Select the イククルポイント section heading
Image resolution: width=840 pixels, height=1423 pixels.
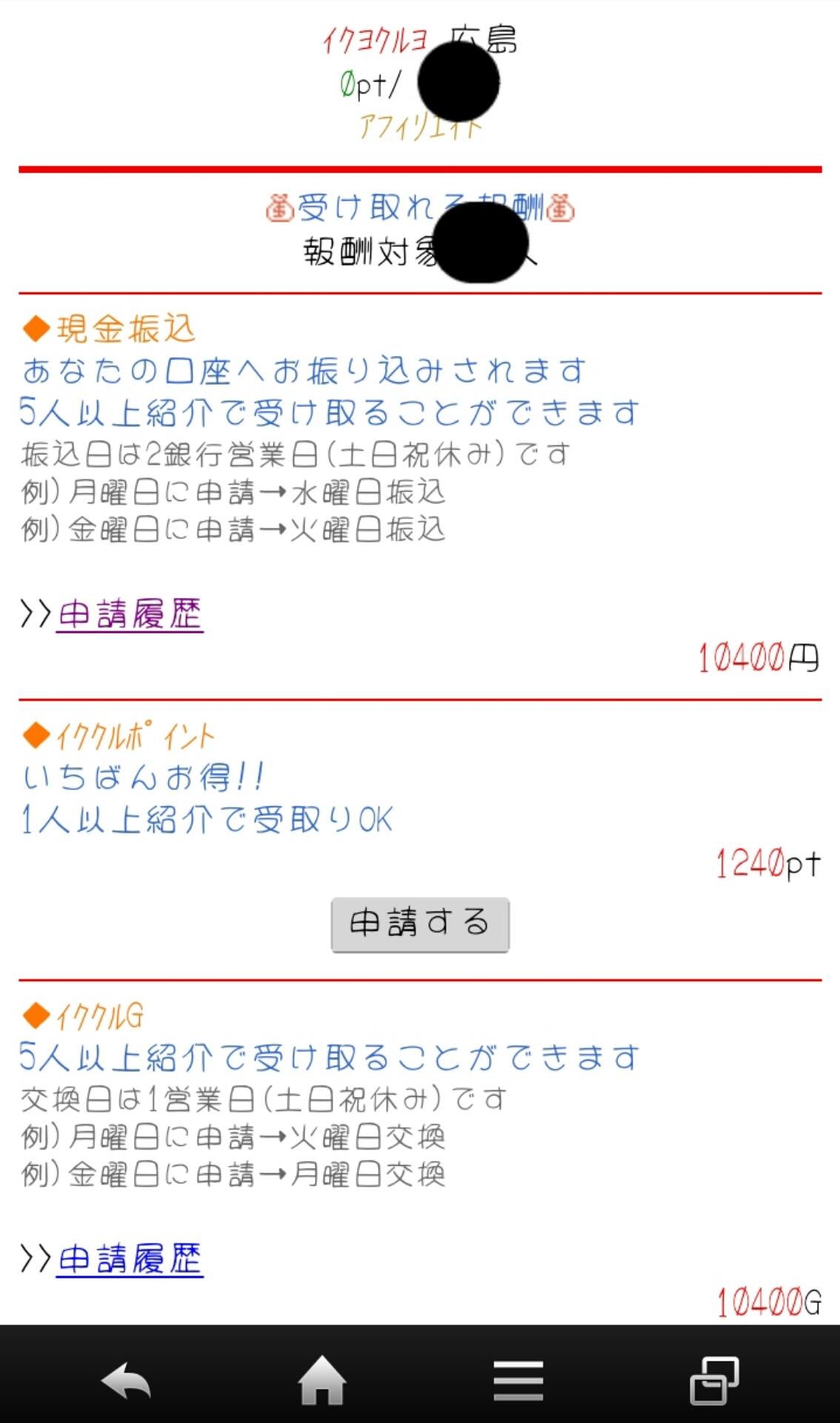click(137, 734)
